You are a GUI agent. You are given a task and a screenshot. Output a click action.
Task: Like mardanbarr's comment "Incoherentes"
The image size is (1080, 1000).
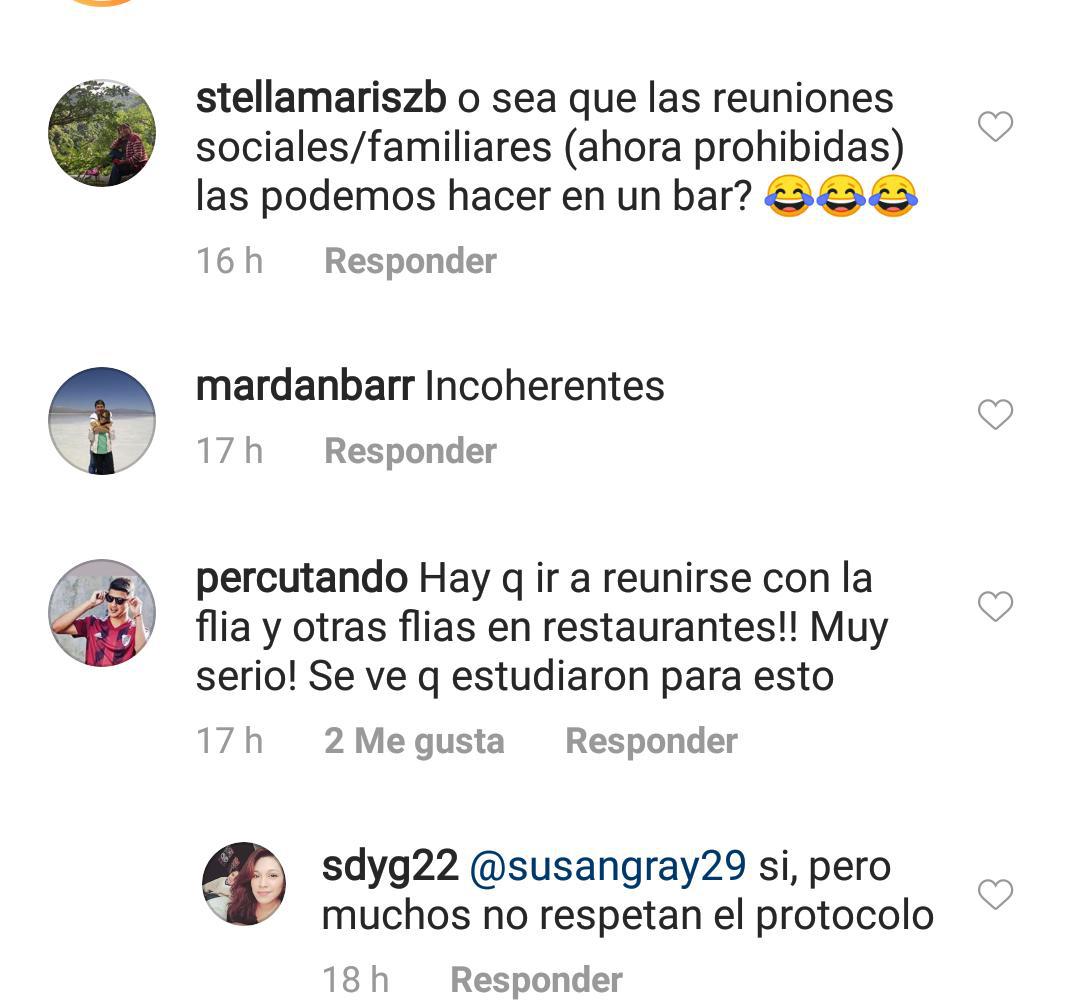point(995,414)
